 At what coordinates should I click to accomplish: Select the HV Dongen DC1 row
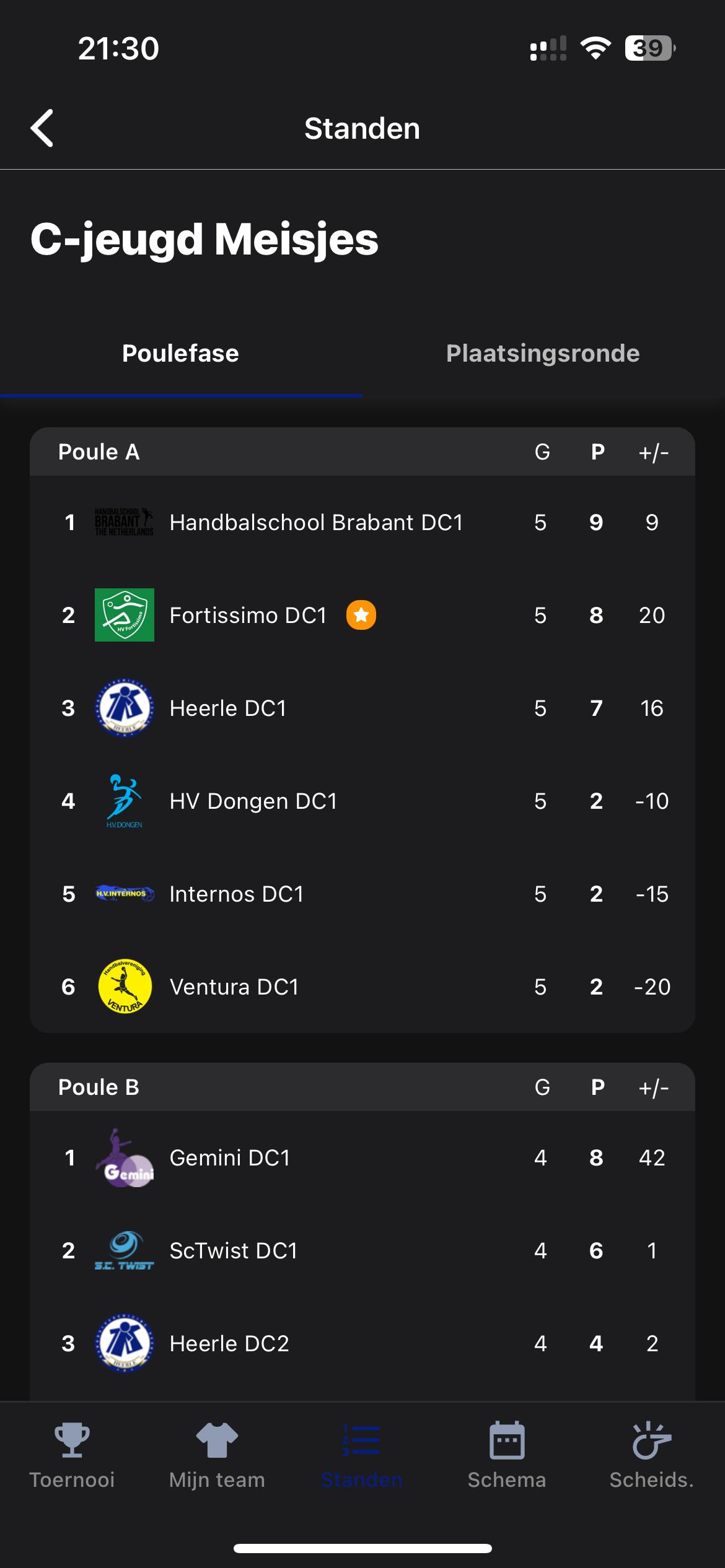(x=362, y=801)
